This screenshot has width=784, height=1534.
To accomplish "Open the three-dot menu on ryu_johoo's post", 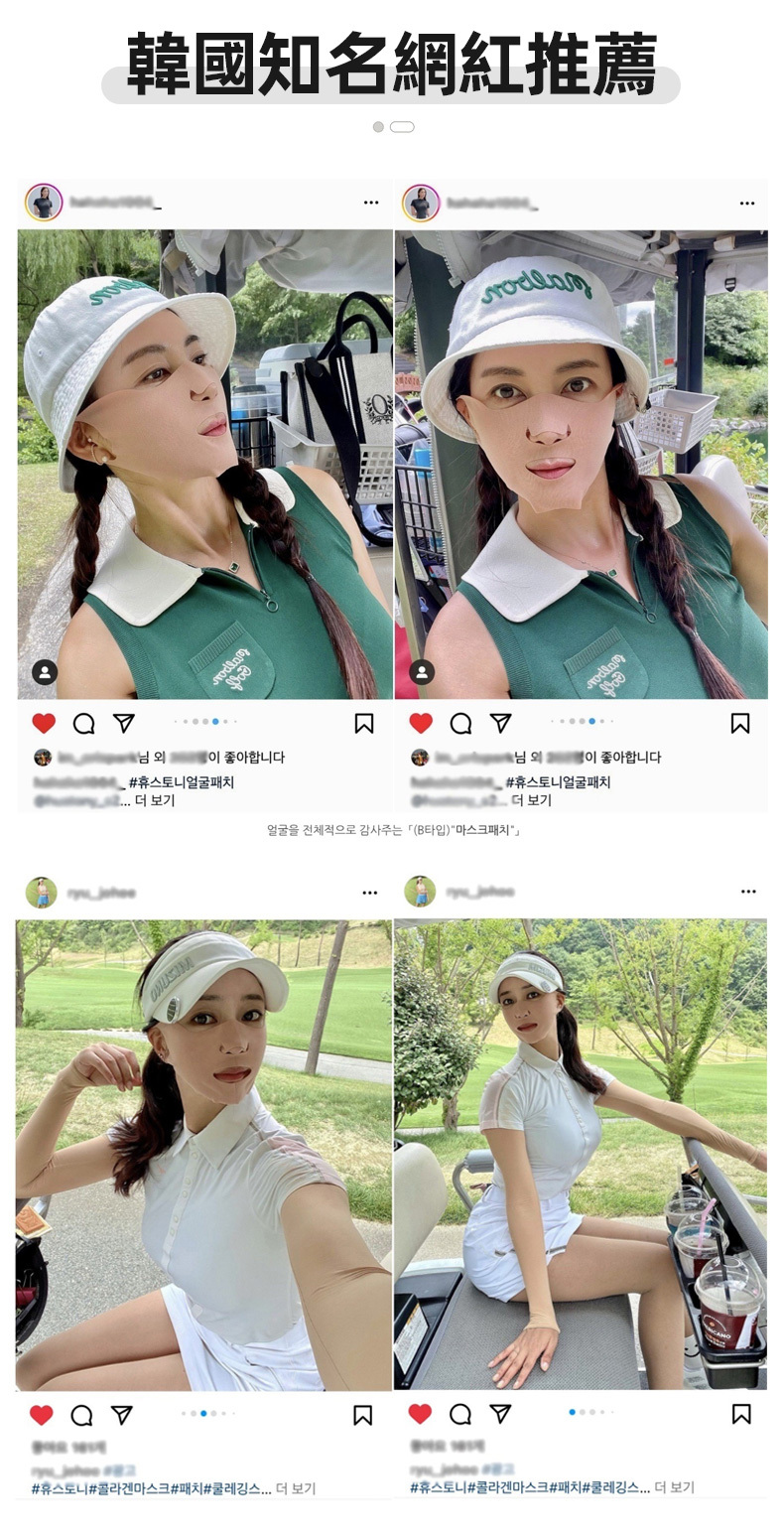I will (x=371, y=891).
